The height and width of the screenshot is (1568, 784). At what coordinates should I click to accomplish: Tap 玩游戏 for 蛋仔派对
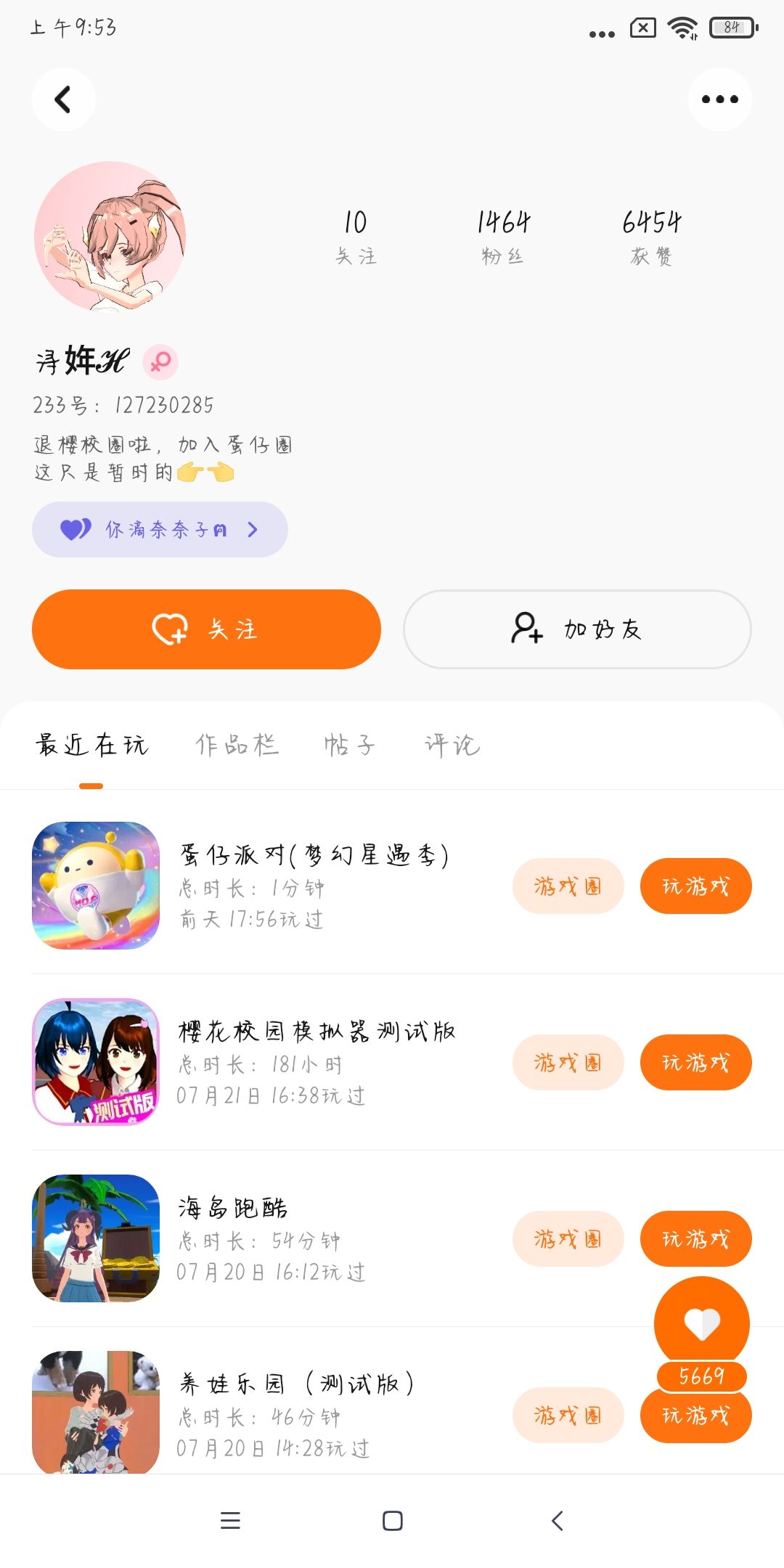point(695,886)
